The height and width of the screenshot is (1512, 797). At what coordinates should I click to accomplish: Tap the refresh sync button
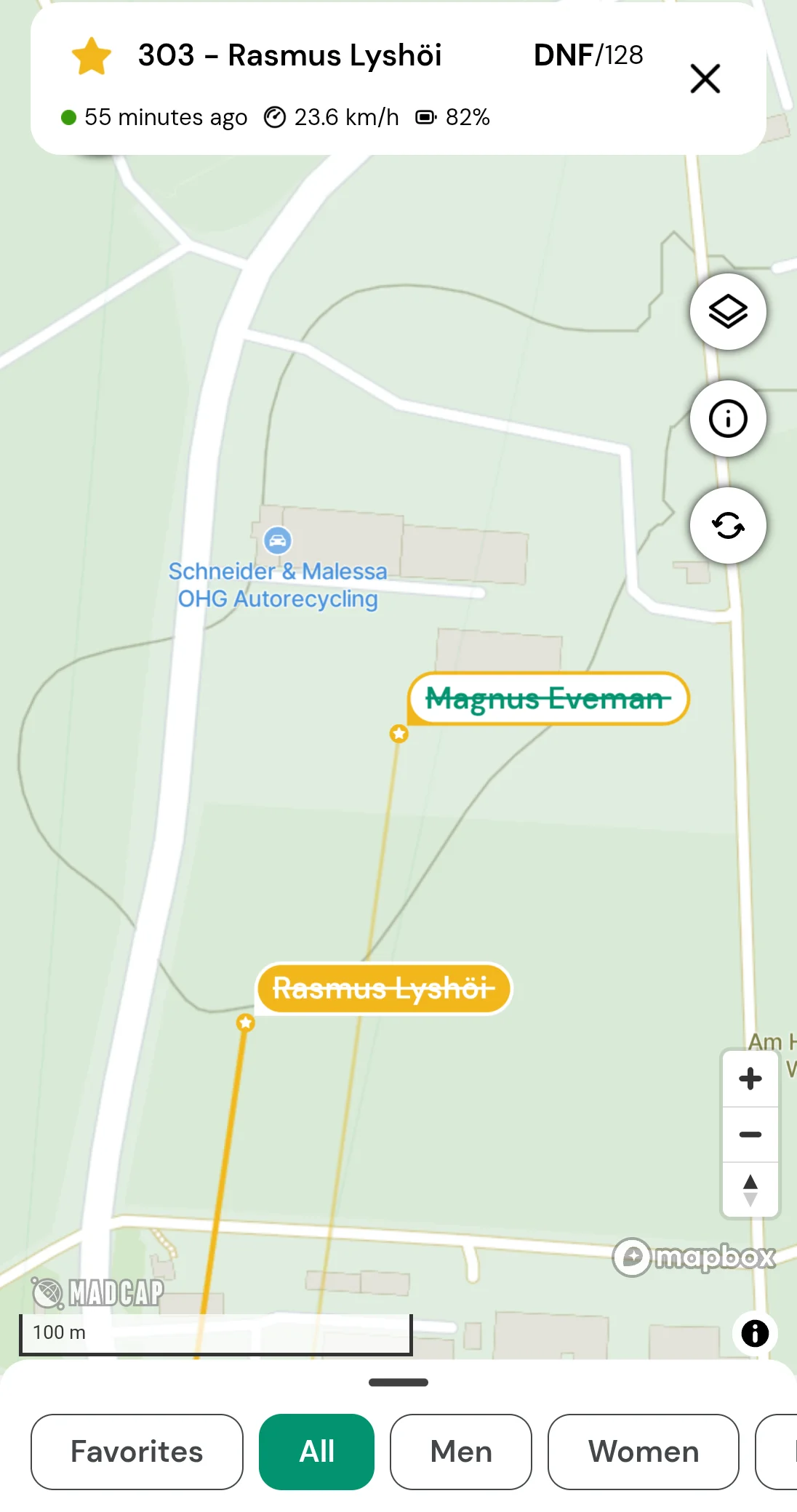(x=727, y=525)
